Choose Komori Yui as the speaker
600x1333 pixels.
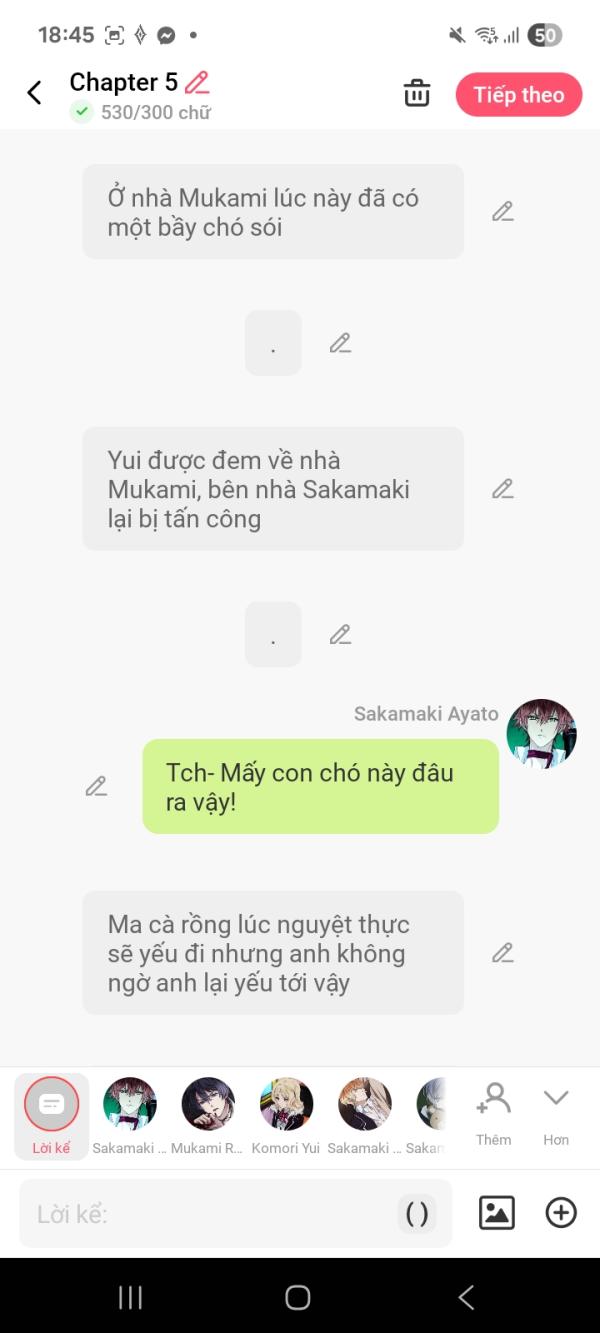tap(286, 1115)
